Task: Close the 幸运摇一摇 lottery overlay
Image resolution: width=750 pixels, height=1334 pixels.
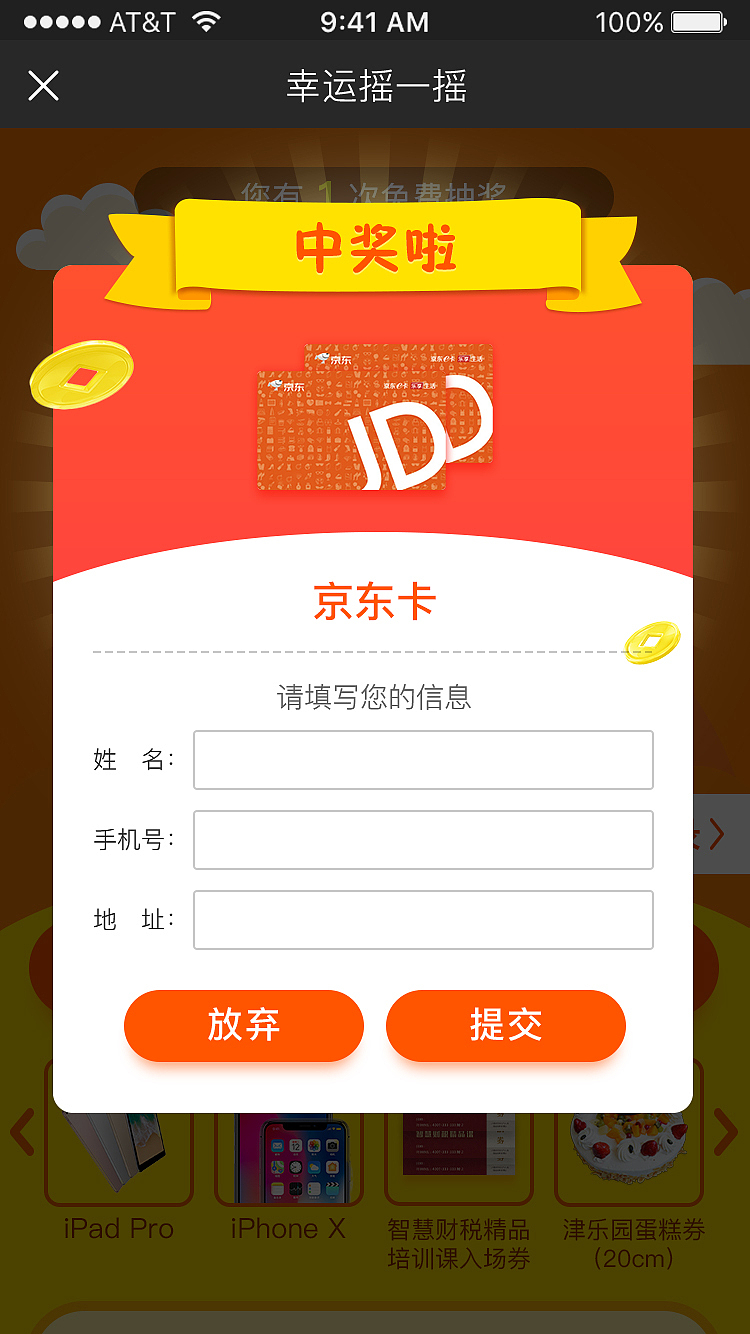Action: click(43, 85)
